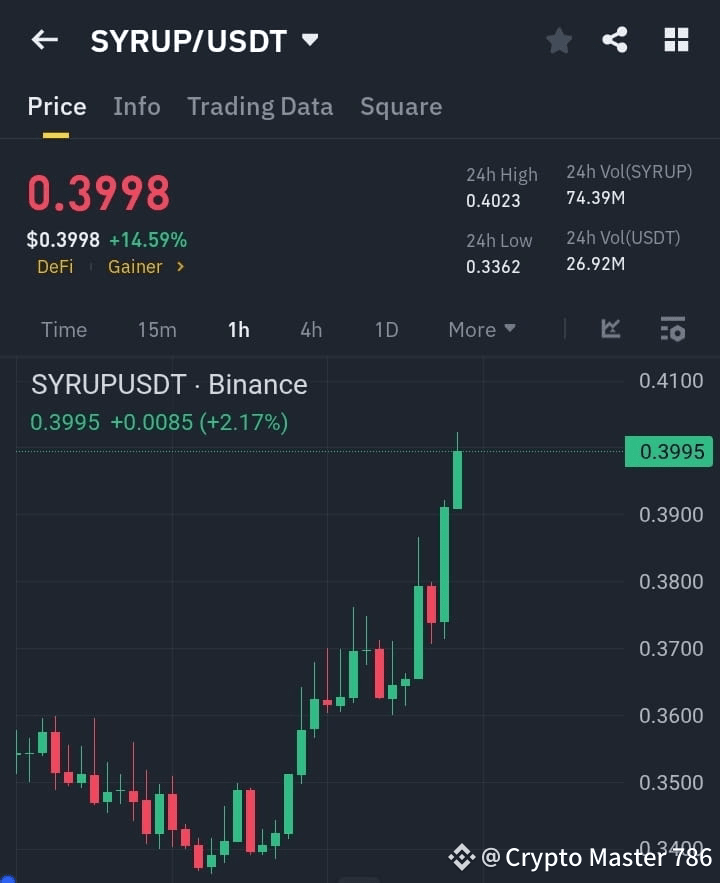
Task: Tap the green 0.3995 price label marker
Action: pos(668,451)
